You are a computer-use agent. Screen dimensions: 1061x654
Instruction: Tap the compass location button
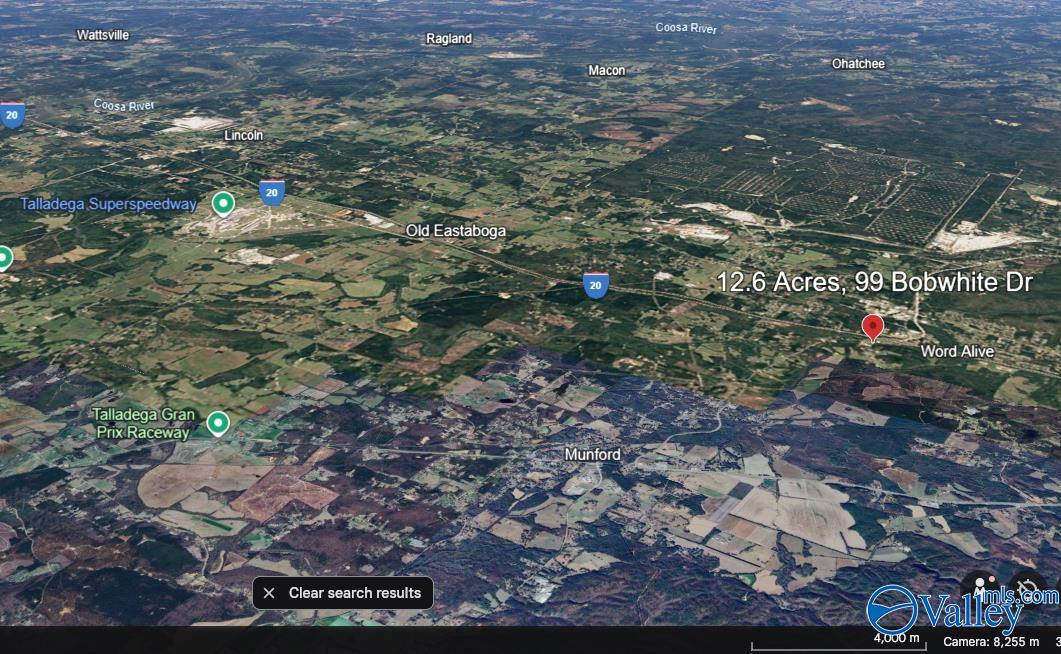pos(1027,589)
